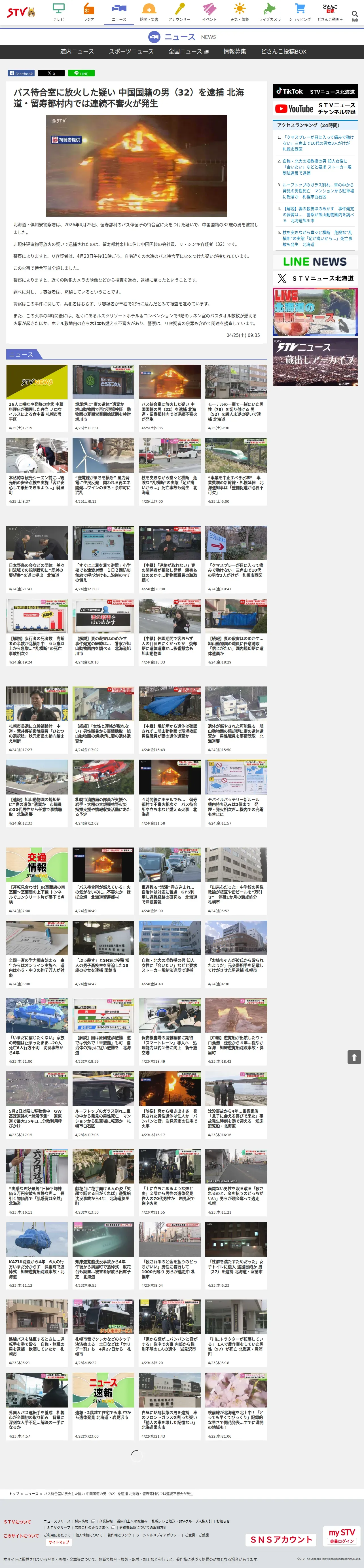The image size is (364, 1568).
Task: Share the article via LINE
Action: (x=81, y=73)
